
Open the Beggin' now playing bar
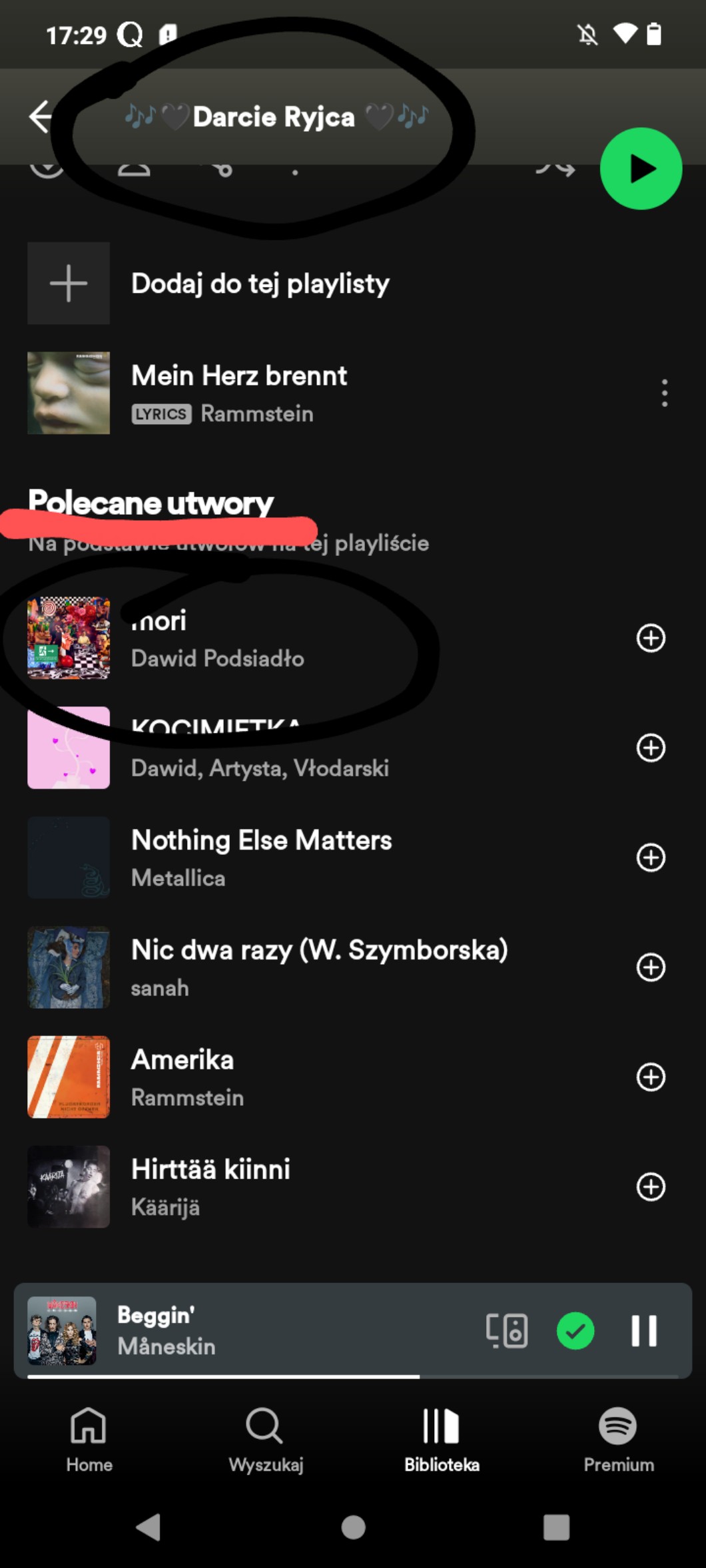pos(266,1330)
